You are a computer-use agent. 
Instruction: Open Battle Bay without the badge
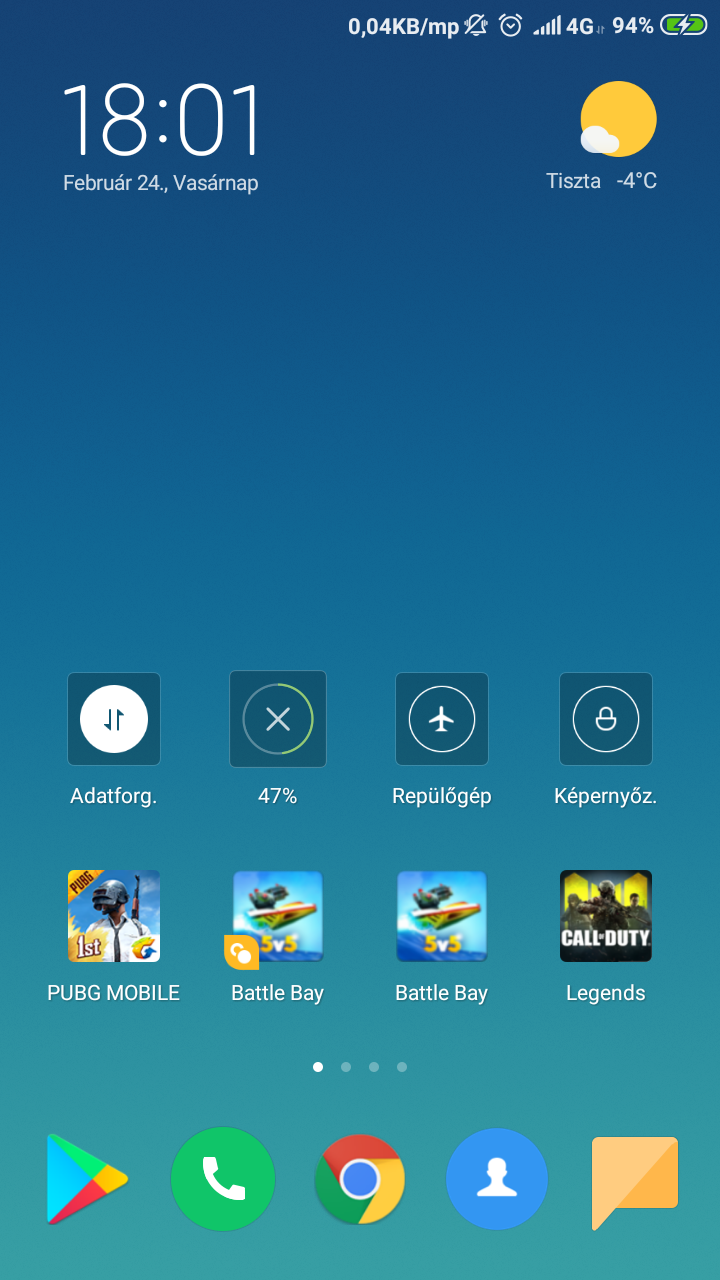point(442,916)
